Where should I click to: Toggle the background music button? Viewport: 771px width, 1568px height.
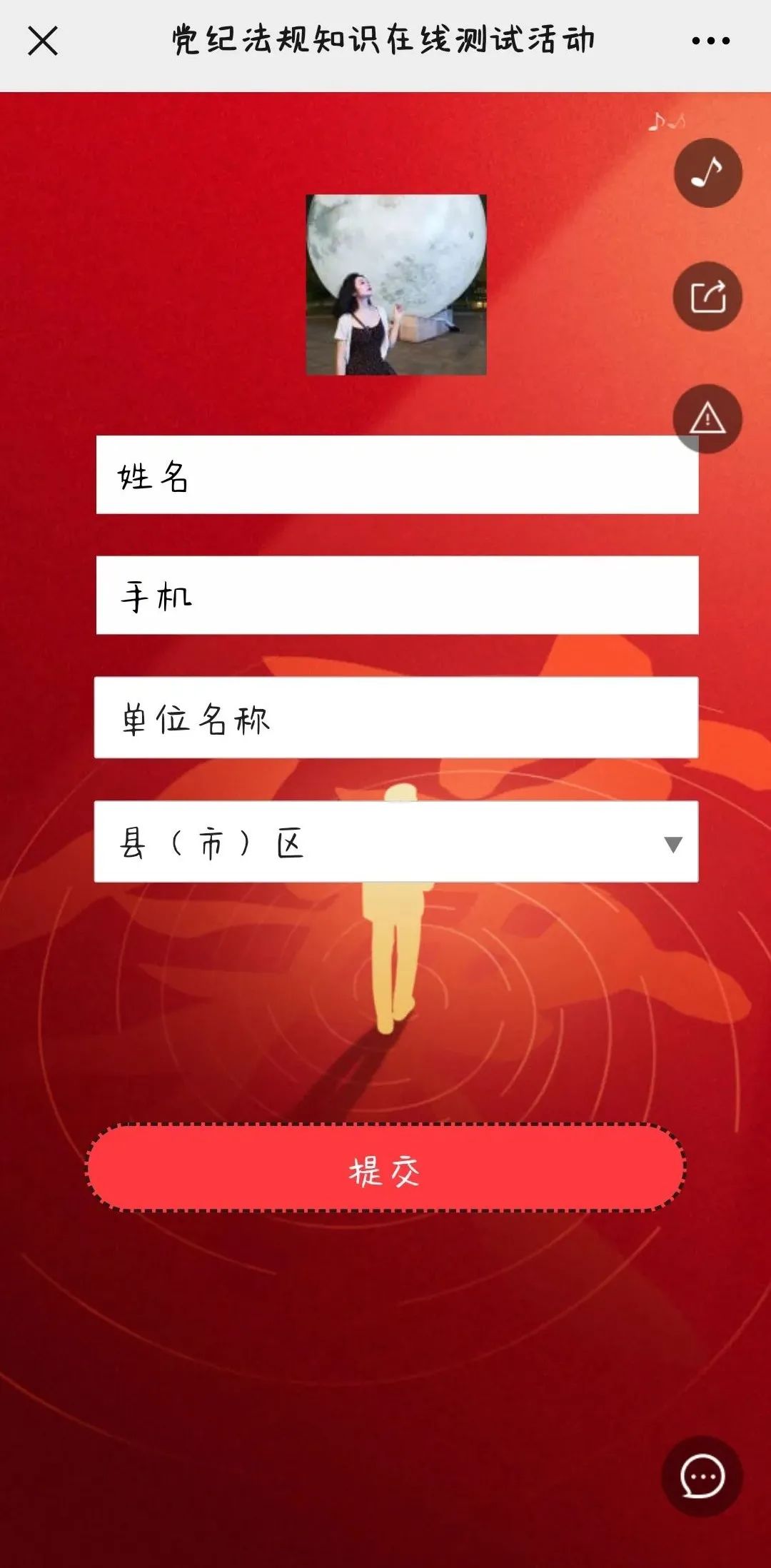point(707,173)
